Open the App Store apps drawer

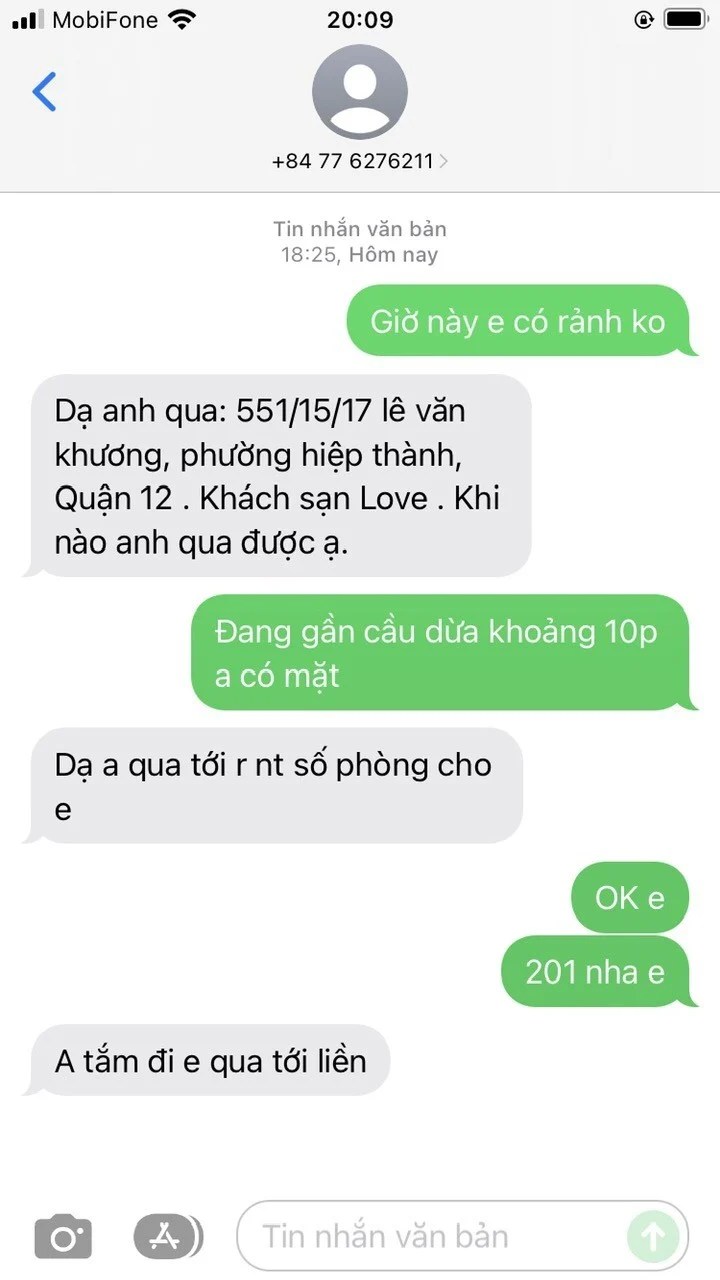click(x=164, y=1237)
